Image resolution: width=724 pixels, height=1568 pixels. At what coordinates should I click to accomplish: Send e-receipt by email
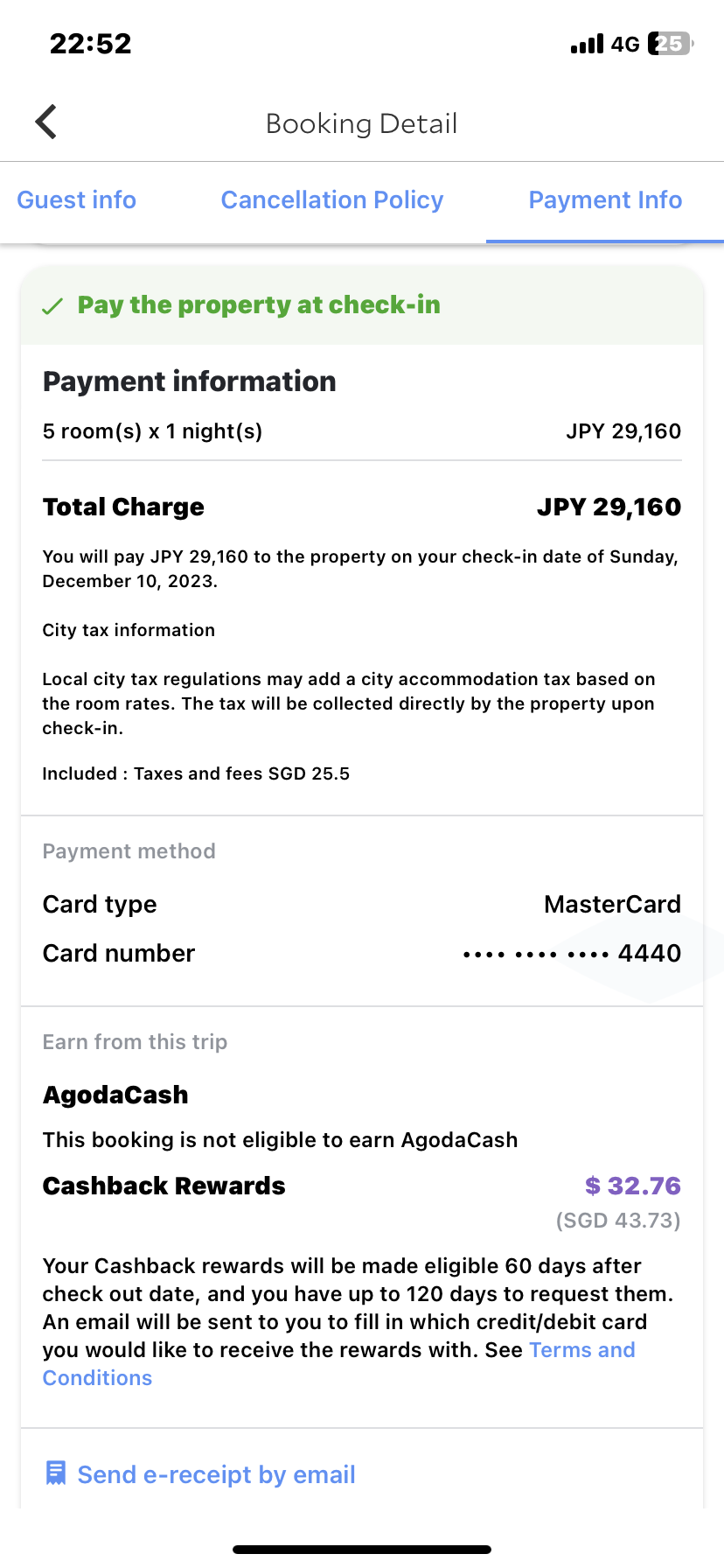pos(200,1474)
